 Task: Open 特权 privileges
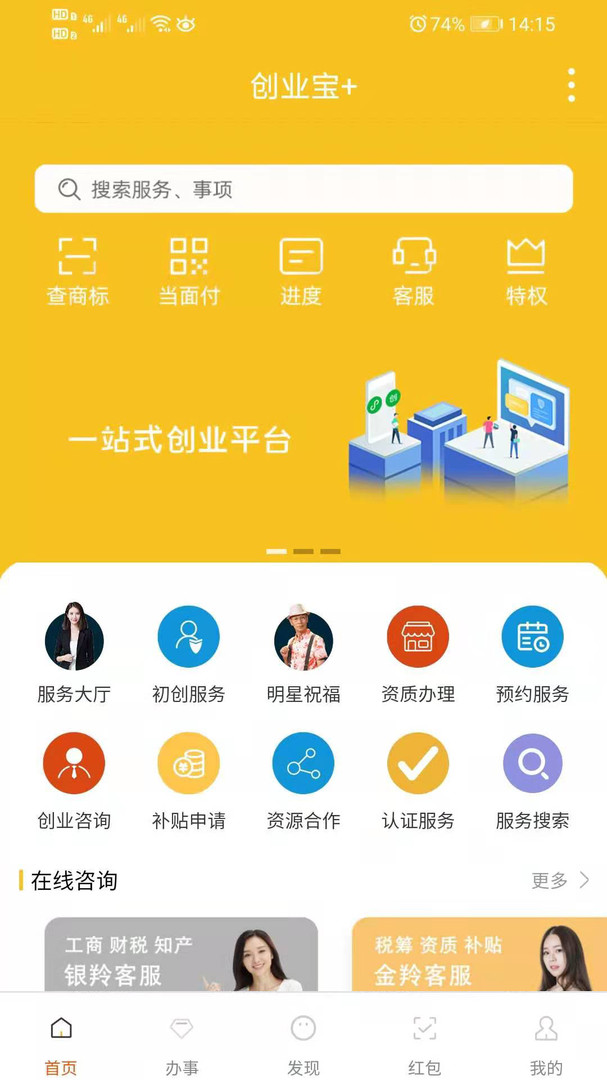[x=526, y=271]
